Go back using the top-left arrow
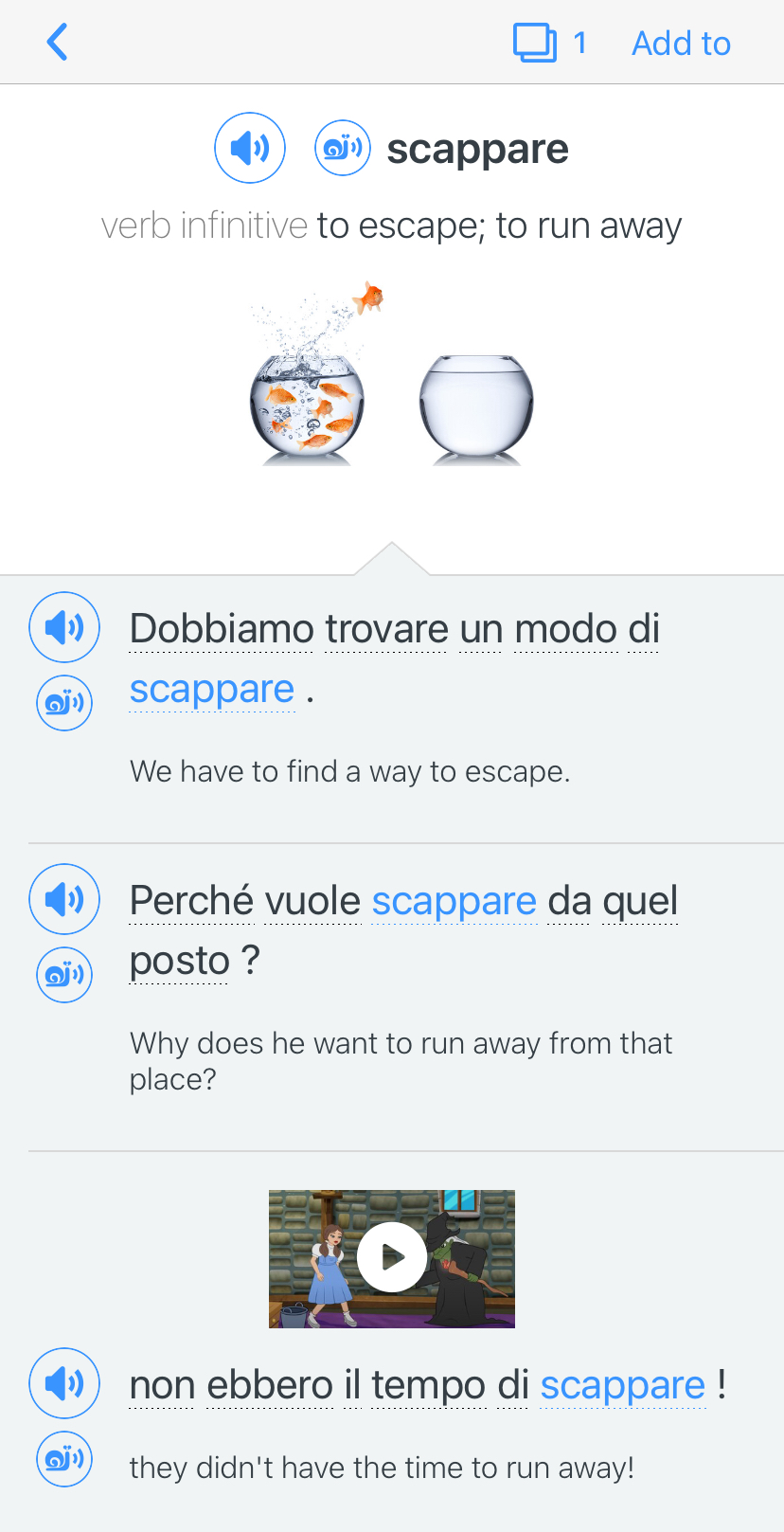784x1532 pixels. (x=58, y=43)
